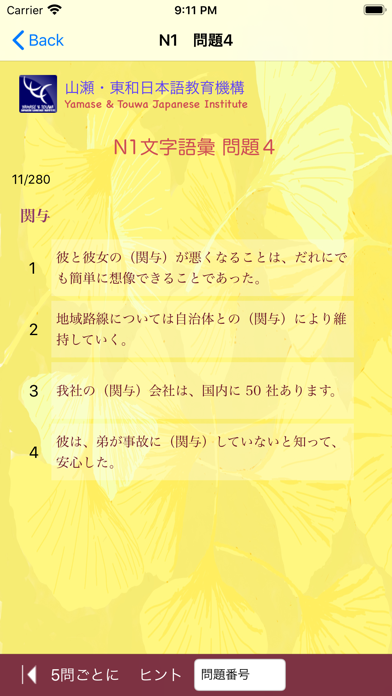Choose answer 2 about 地域路線

(x=202, y=329)
